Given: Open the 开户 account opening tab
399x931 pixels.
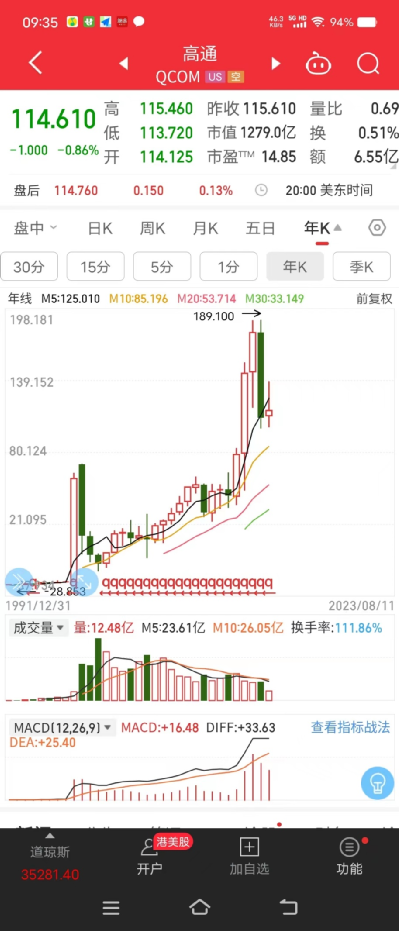Looking at the screenshot, I should coord(150,857).
